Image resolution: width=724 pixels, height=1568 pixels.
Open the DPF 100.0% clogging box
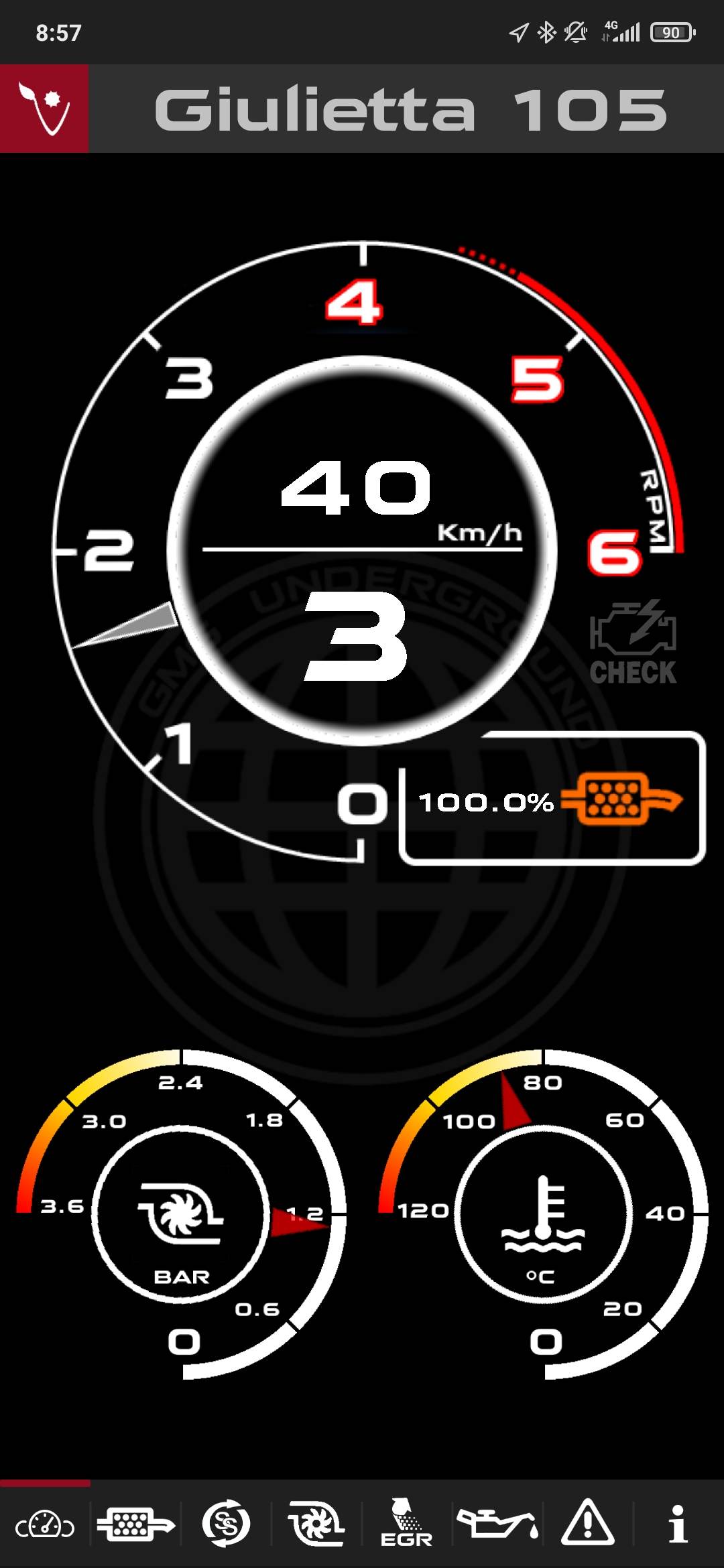pyautogui.click(x=552, y=799)
